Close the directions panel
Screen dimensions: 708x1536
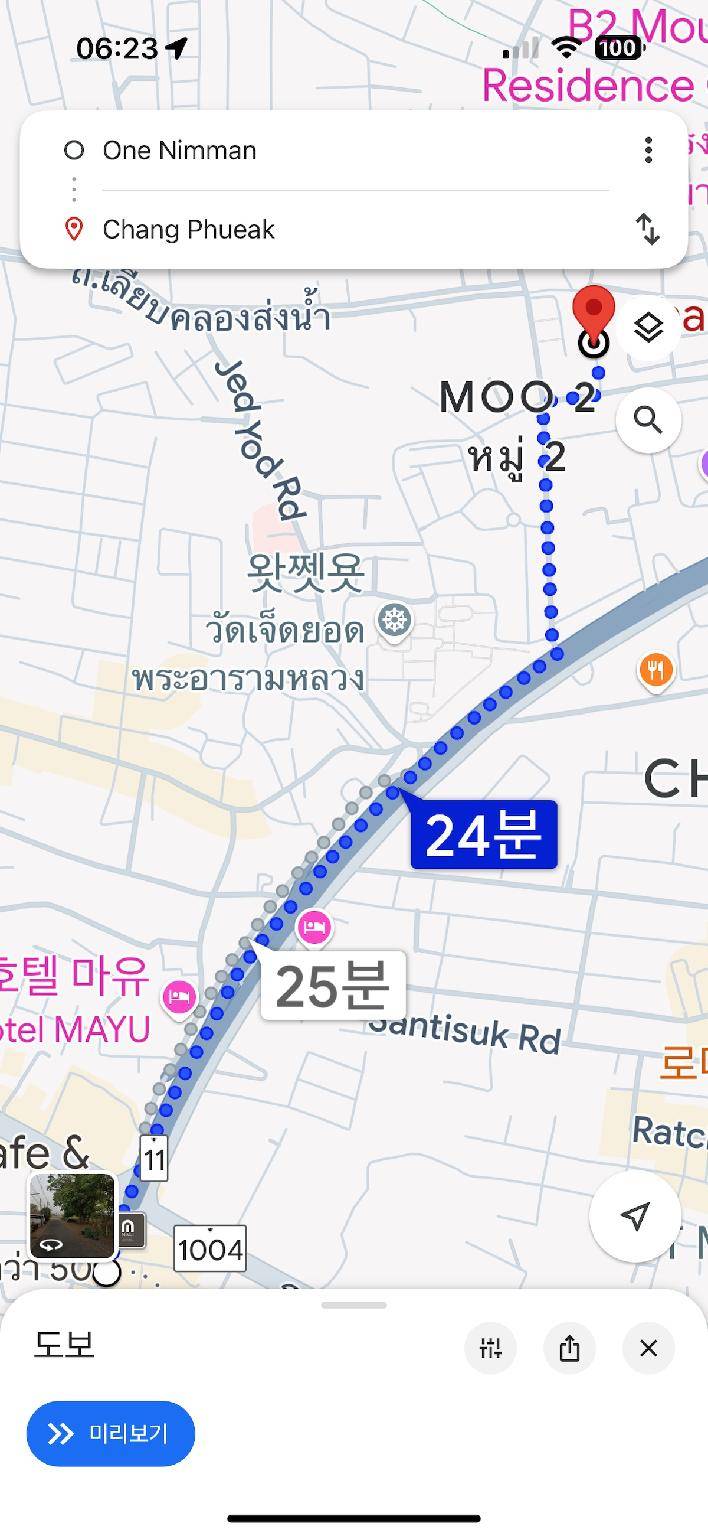[648, 1348]
